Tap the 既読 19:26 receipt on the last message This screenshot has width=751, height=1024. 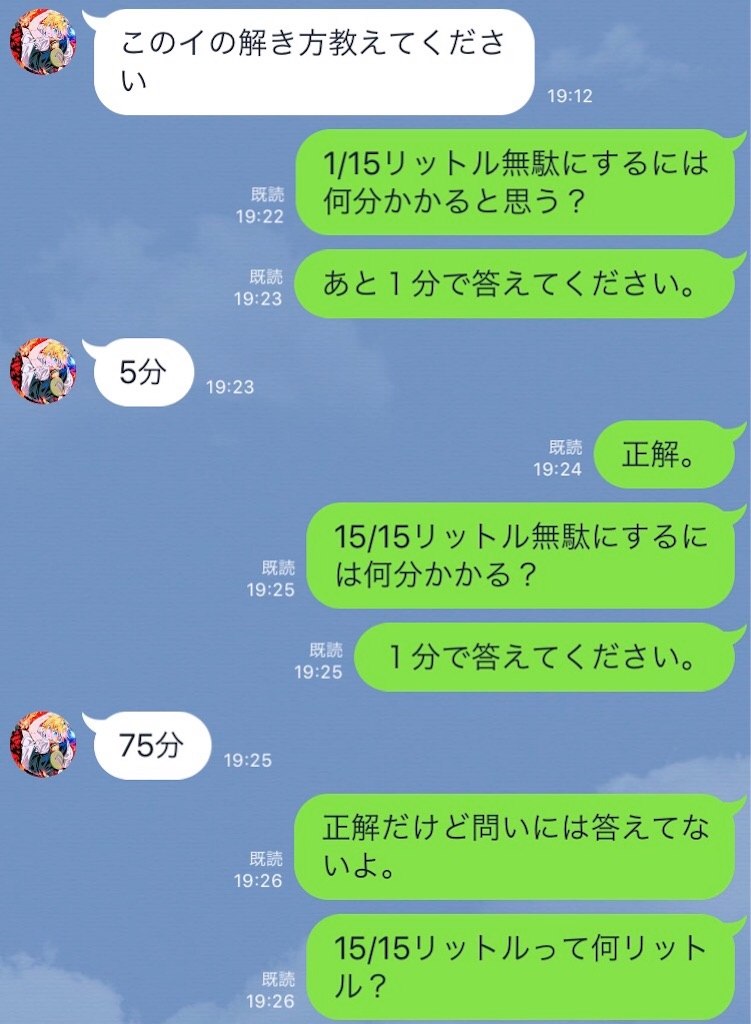pos(270,975)
